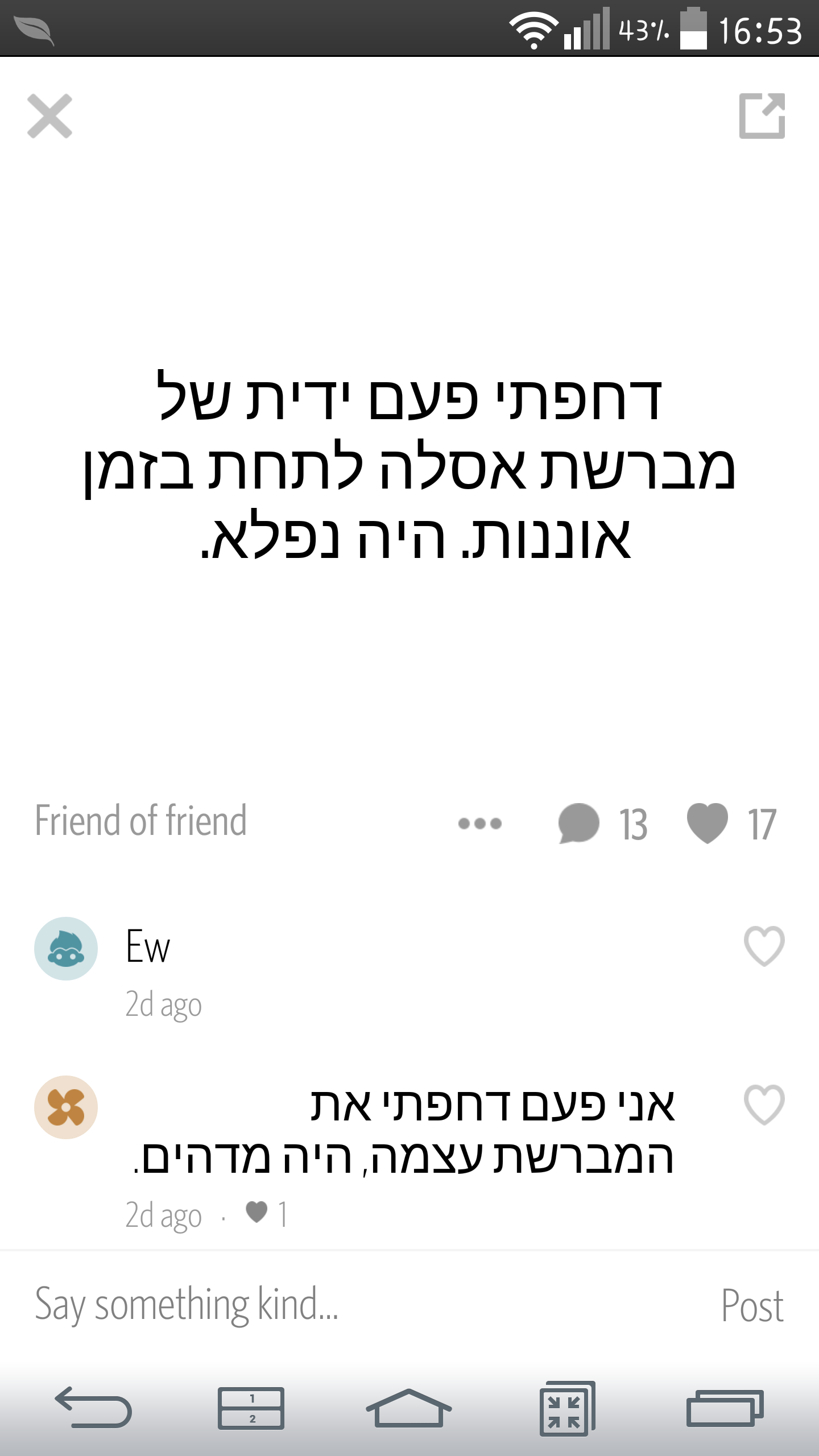Image resolution: width=819 pixels, height=1456 pixels.
Task: Go to the home screen
Action: click(x=408, y=1408)
